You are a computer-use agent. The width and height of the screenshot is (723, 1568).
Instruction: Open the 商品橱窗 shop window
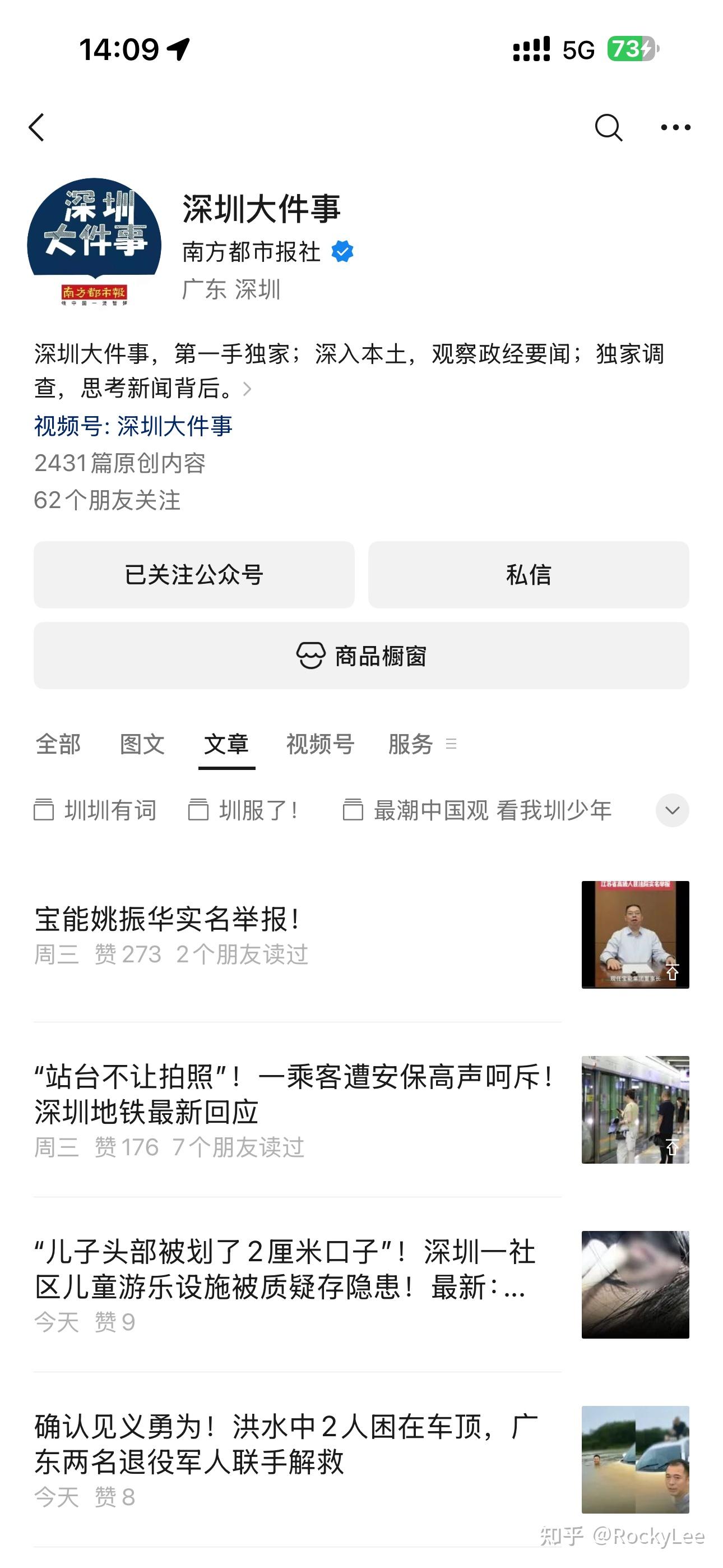pos(361,656)
